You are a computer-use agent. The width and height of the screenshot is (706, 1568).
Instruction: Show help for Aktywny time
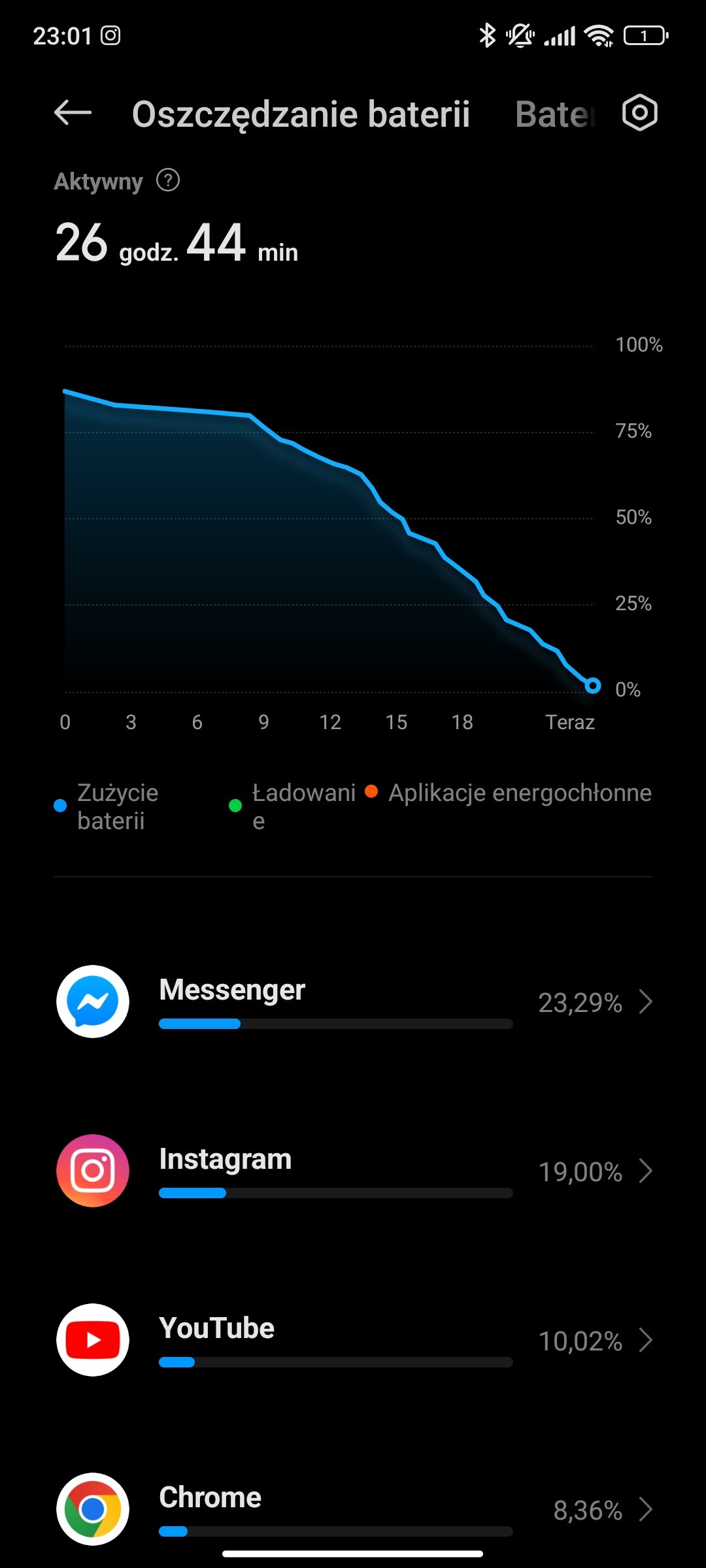pyautogui.click(x=168, y=180)
